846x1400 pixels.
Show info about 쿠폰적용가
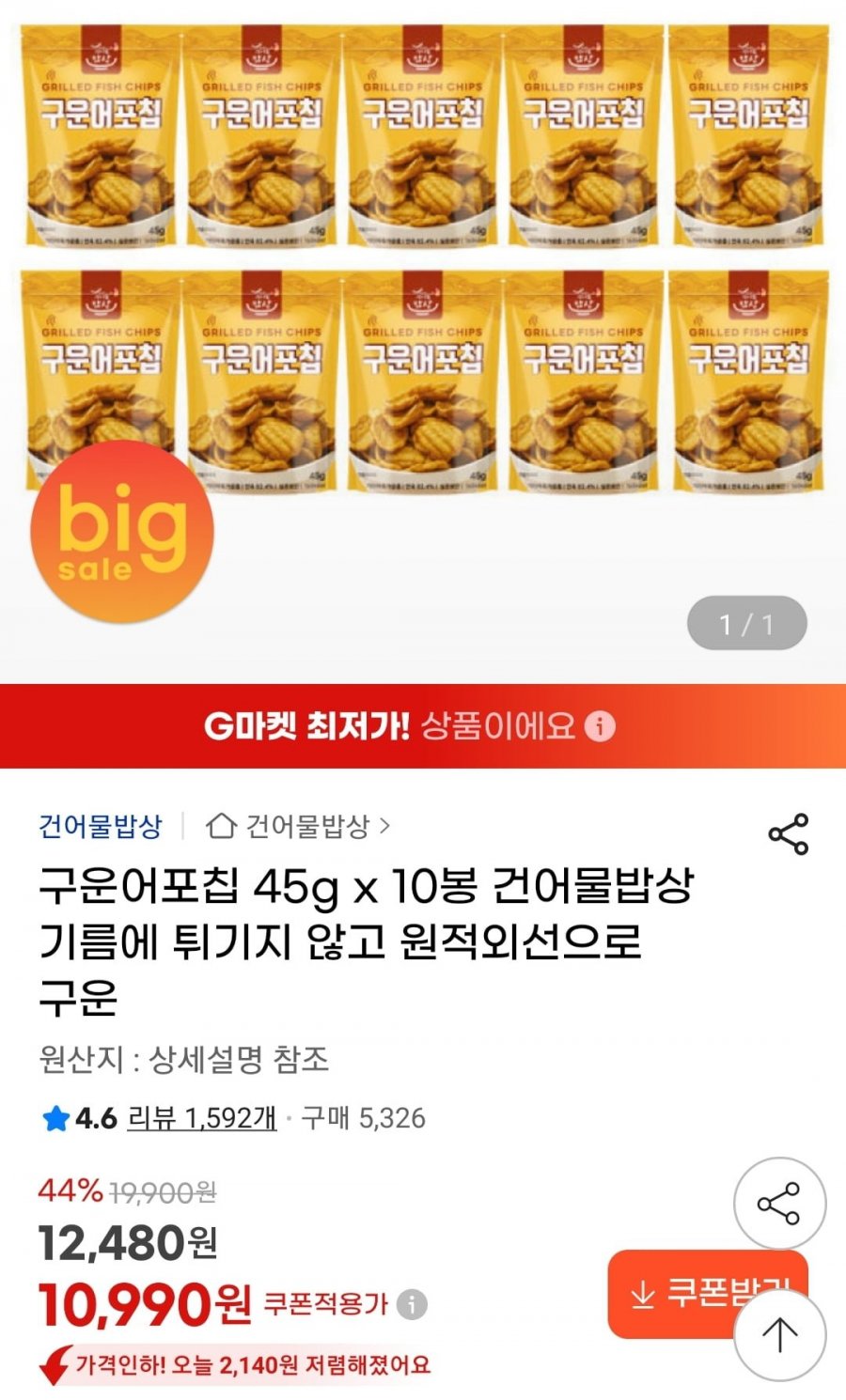point(412,1304)
